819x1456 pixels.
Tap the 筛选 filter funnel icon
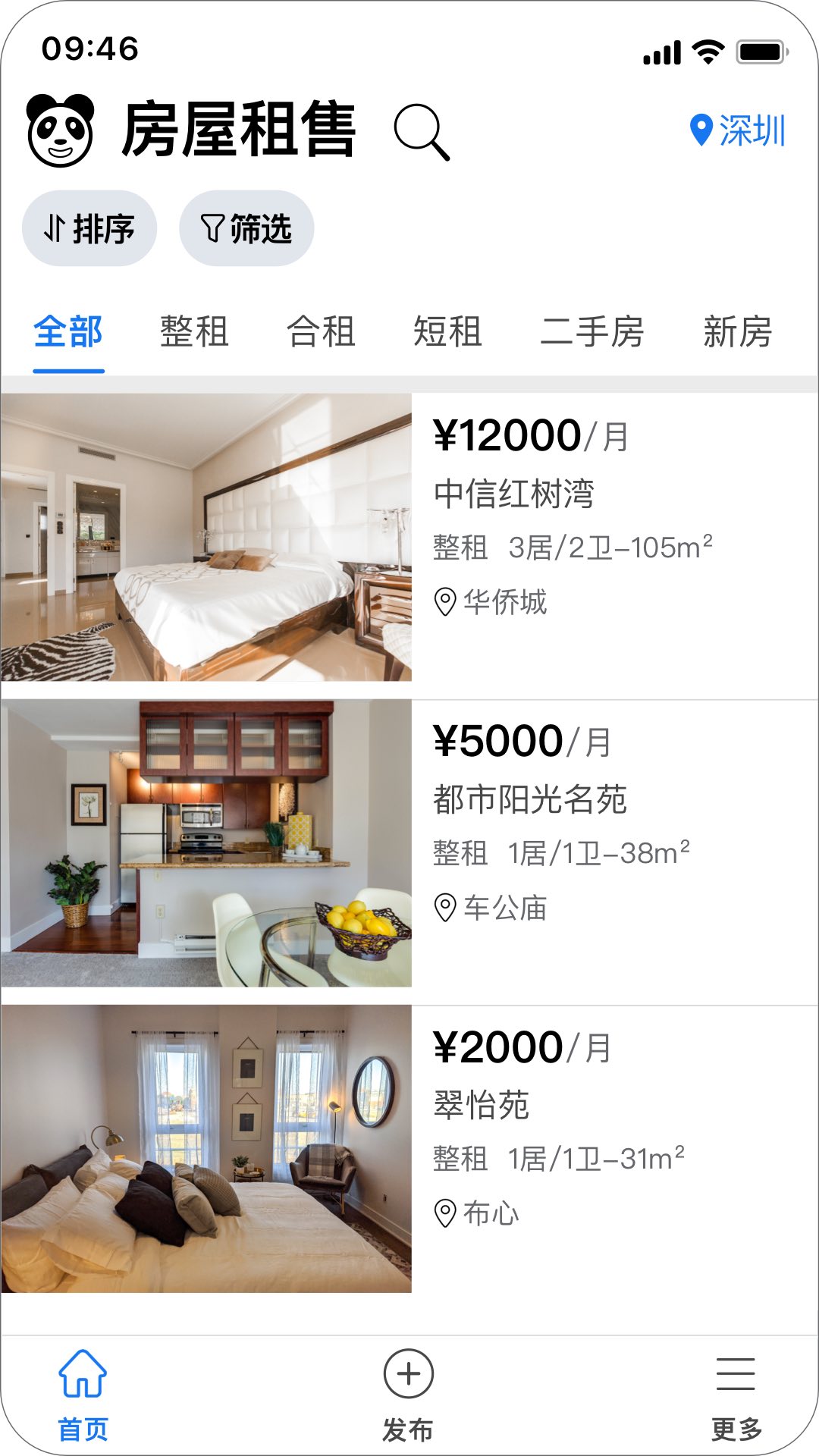[213, 227]
